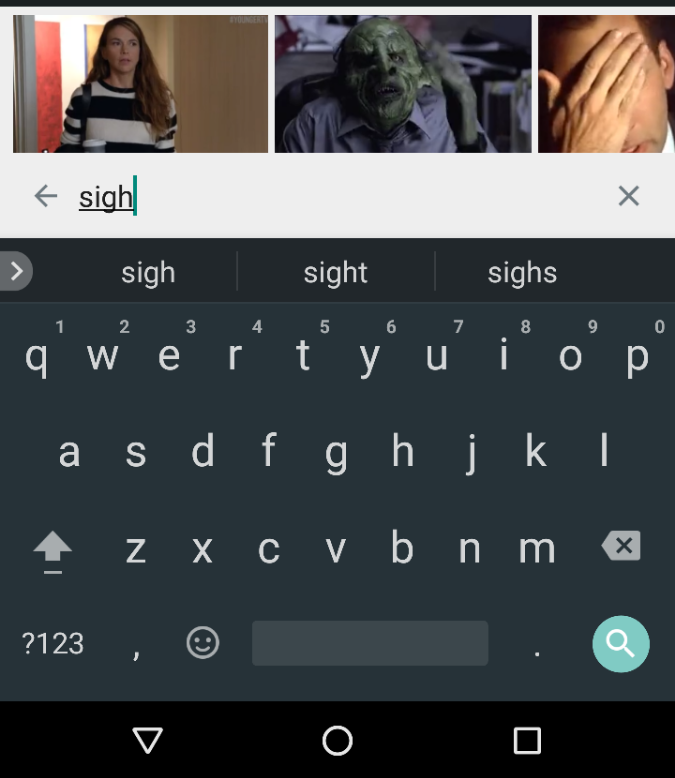Choose the "sigh" suggestion
Viewport: 675px width, 778px height.
tap(148, 272)
